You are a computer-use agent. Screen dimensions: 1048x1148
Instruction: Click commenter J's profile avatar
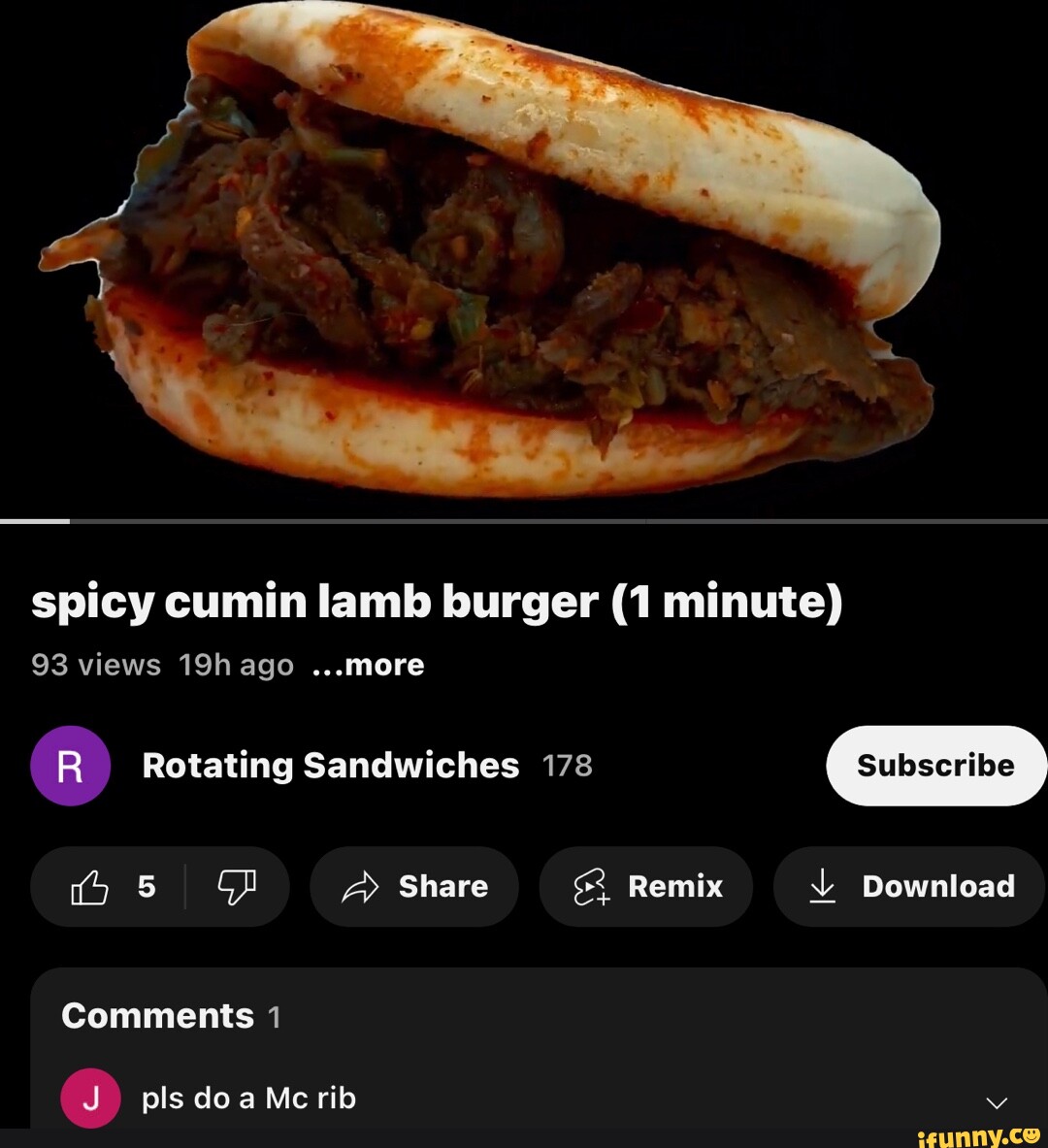[90, 1098]
